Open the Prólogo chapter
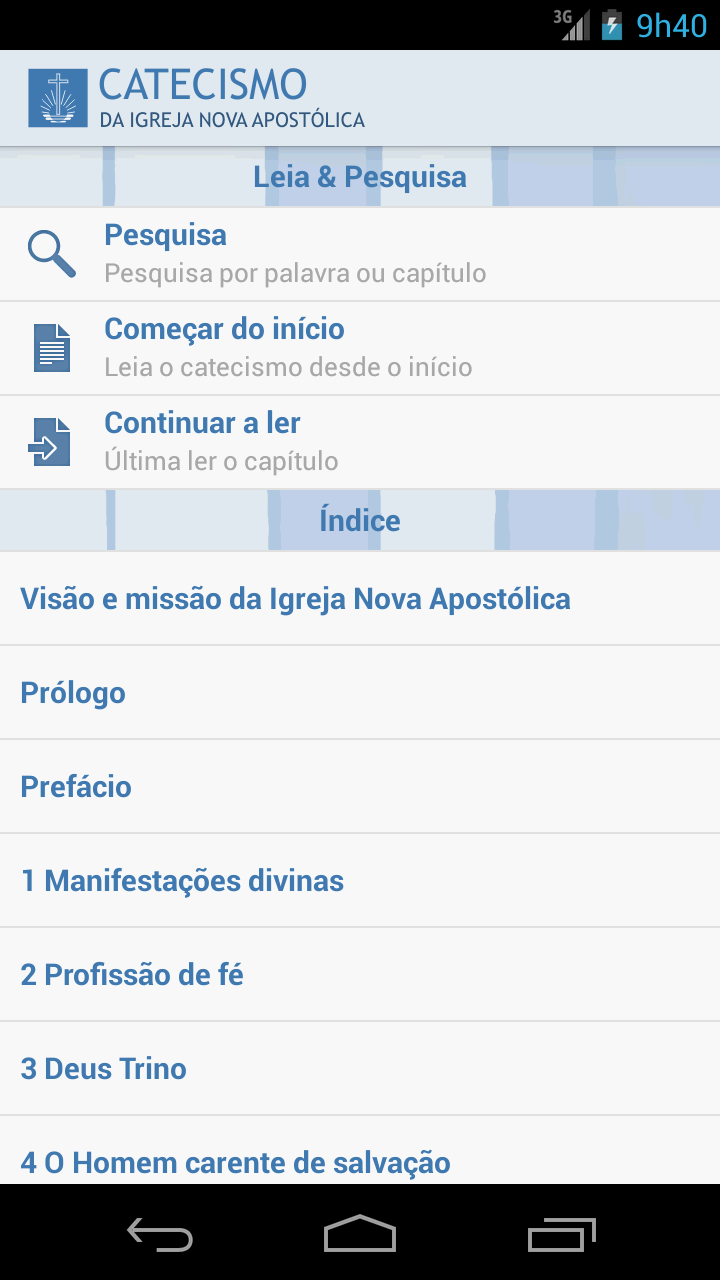The image size is (720, 1280). tap(360, 693)
